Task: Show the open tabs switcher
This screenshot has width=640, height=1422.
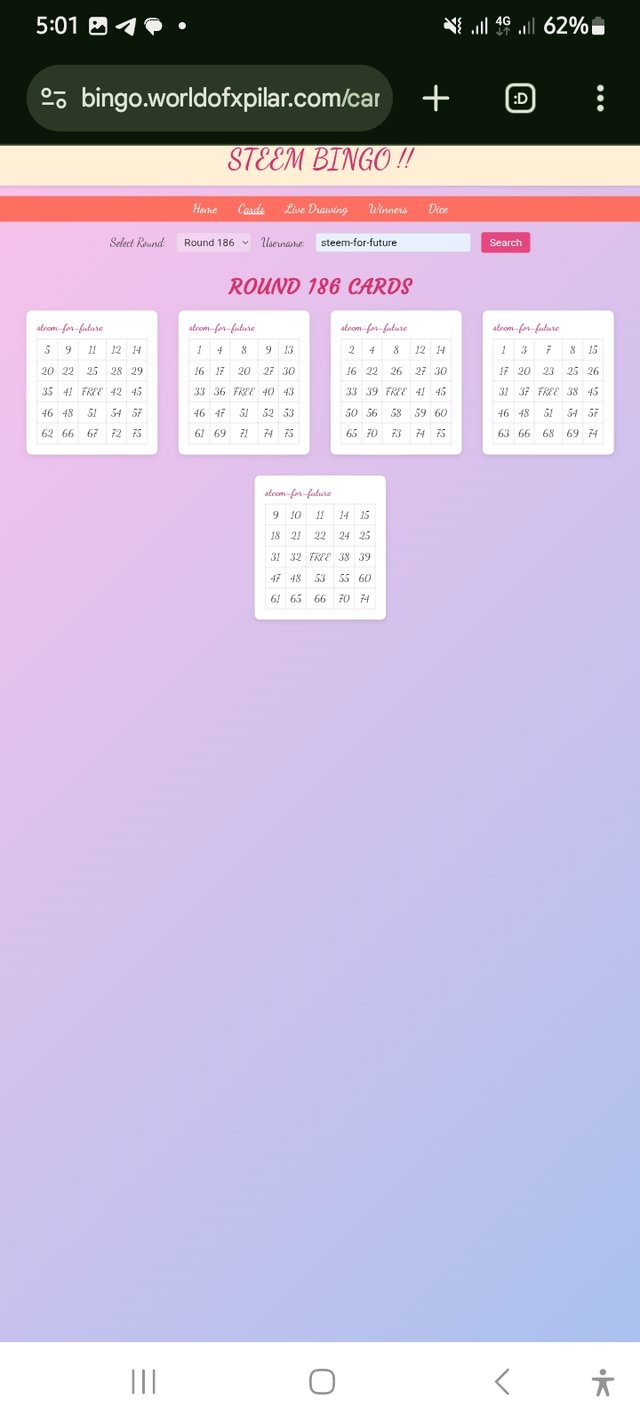Action: pyautogui.click(x=521, y=98)
